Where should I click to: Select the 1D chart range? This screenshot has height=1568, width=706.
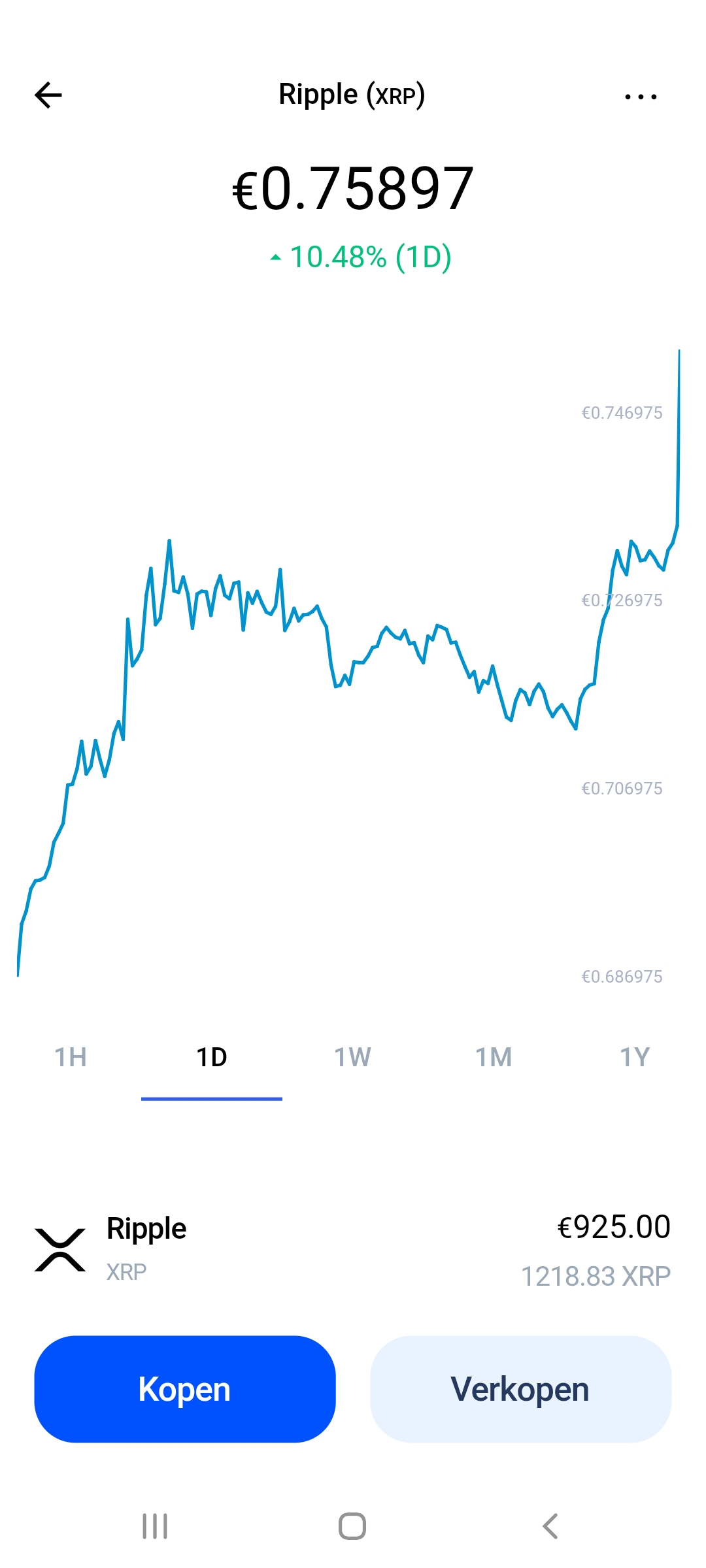tap(212, 1057)
